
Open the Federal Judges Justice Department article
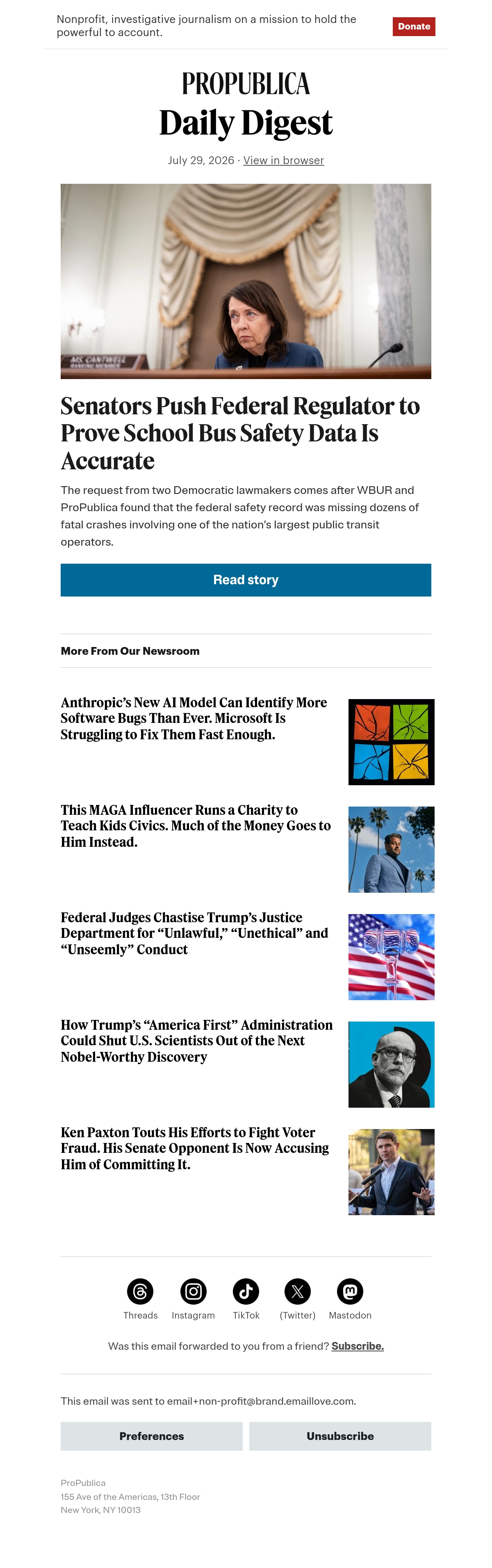pos(195,933)
